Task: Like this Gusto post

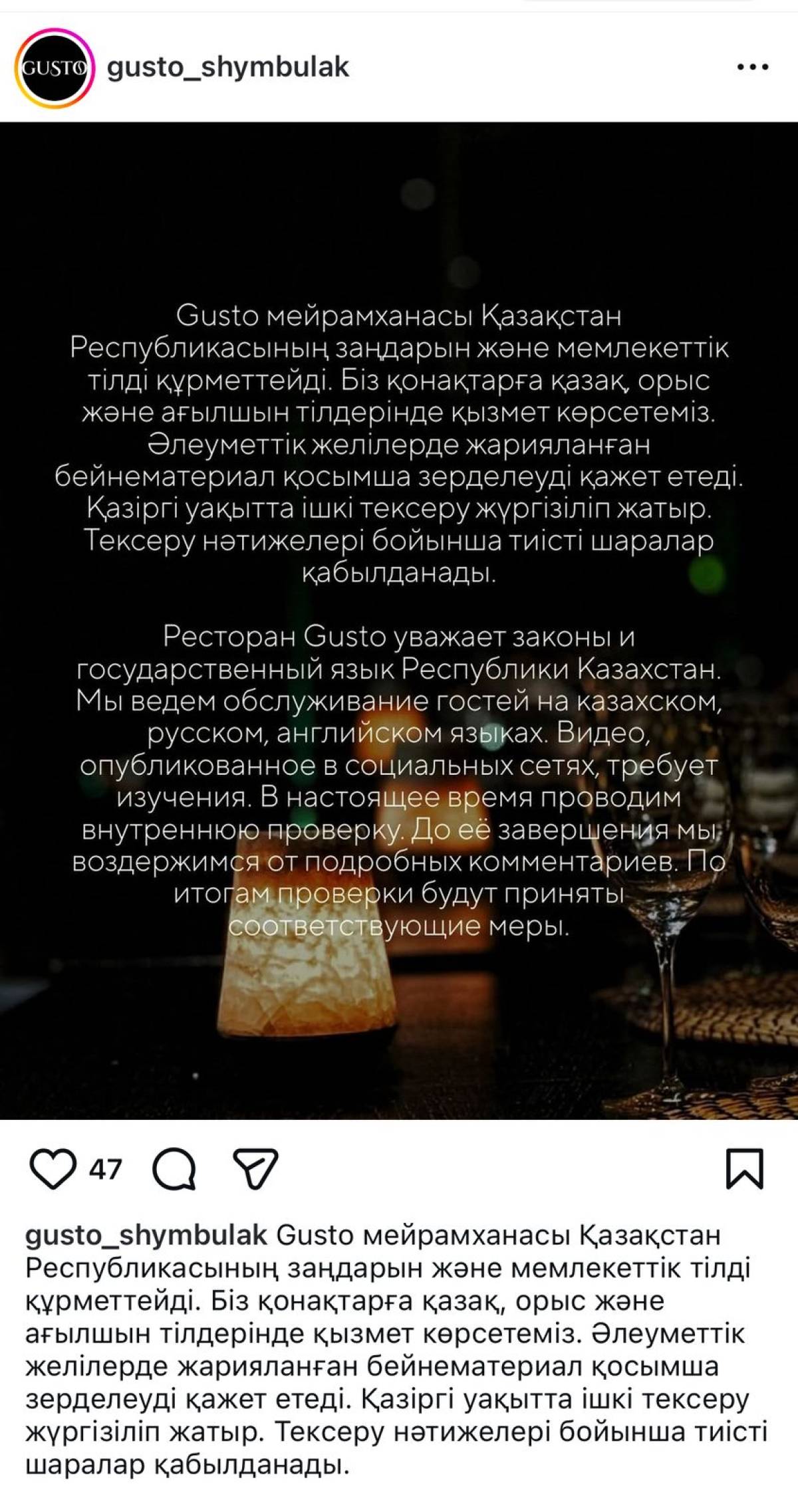Action: 53,1169
